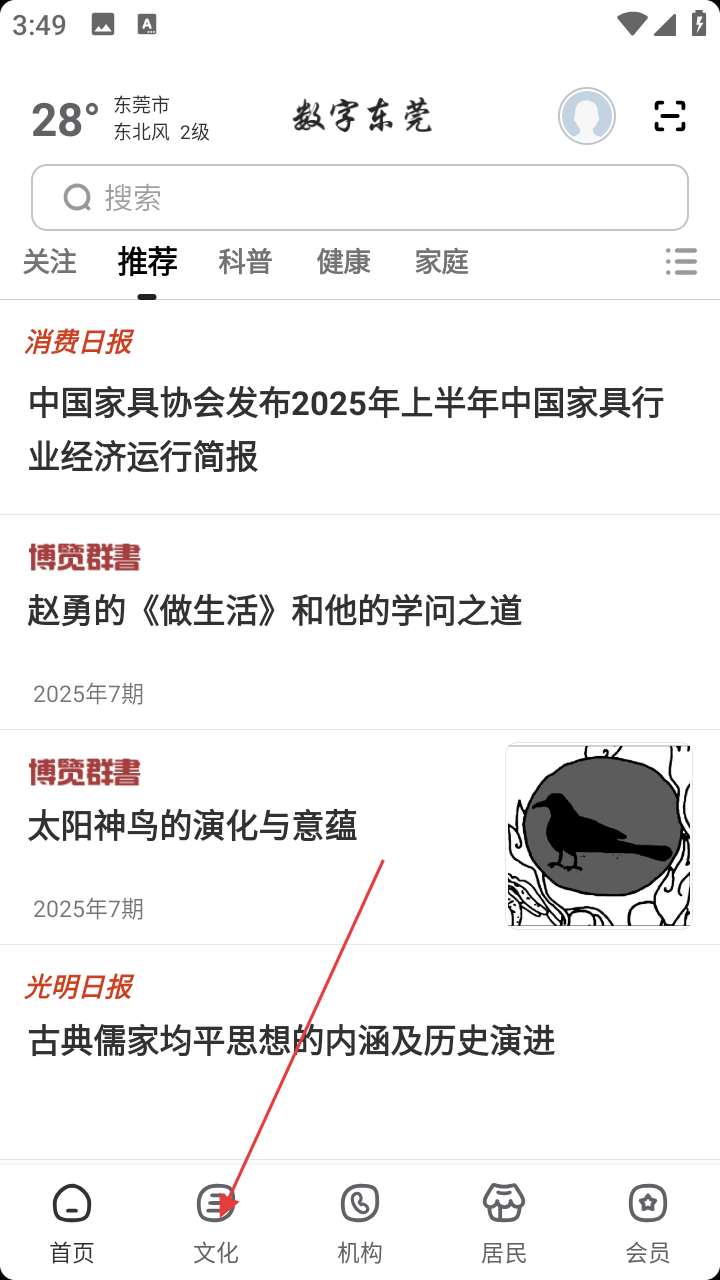Open the QR scan icon

[670, 116]
